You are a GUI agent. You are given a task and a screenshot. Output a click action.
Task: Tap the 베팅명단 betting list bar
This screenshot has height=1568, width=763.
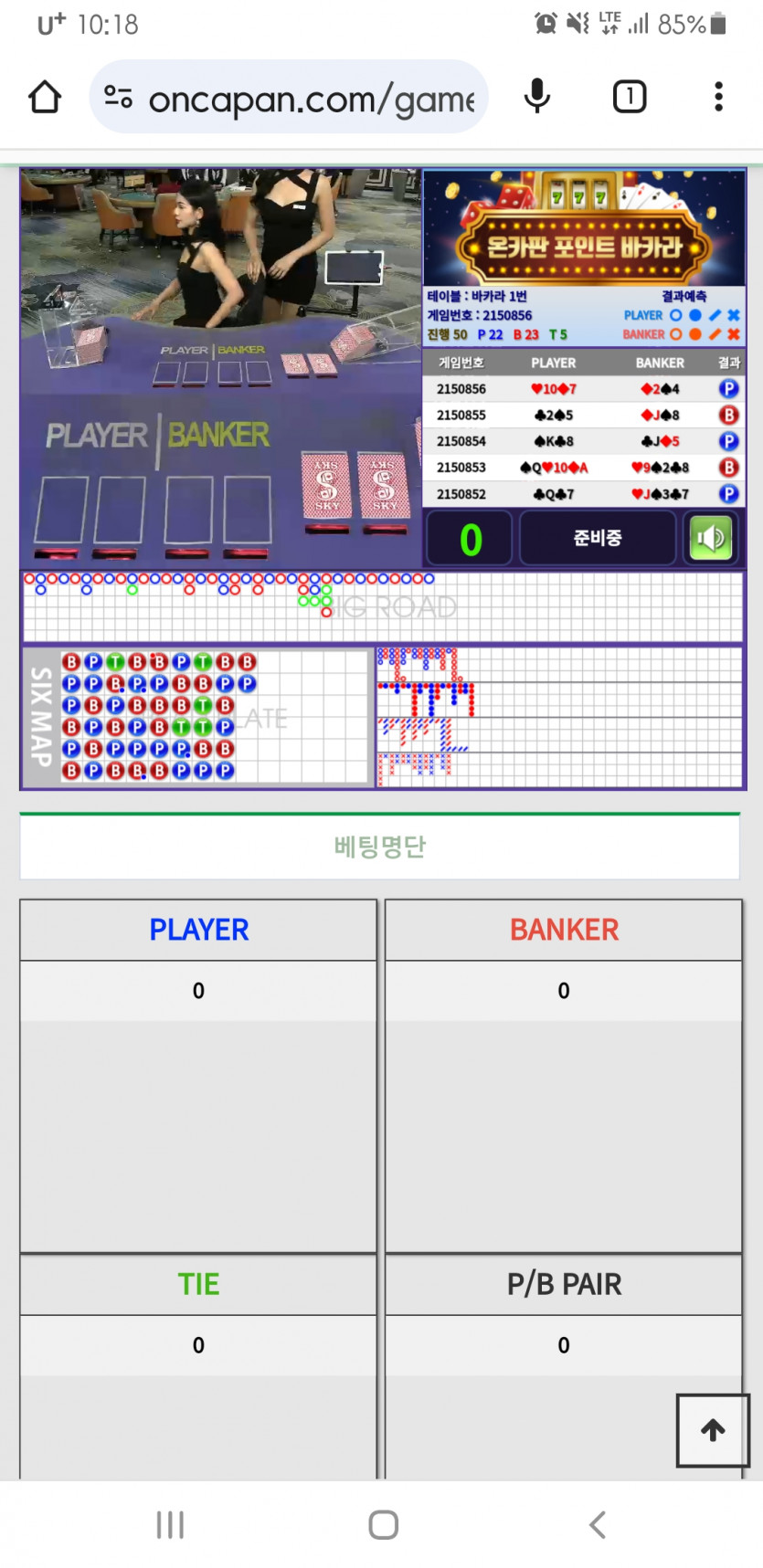(380, 847)
